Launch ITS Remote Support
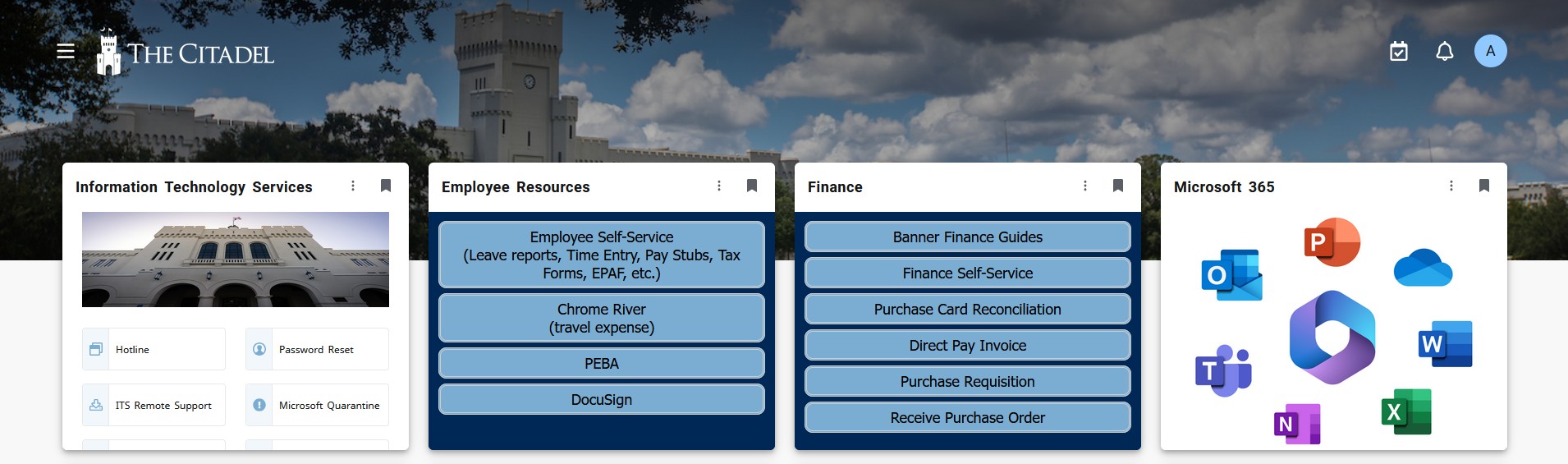1568x464 pixels. point(154,405)
